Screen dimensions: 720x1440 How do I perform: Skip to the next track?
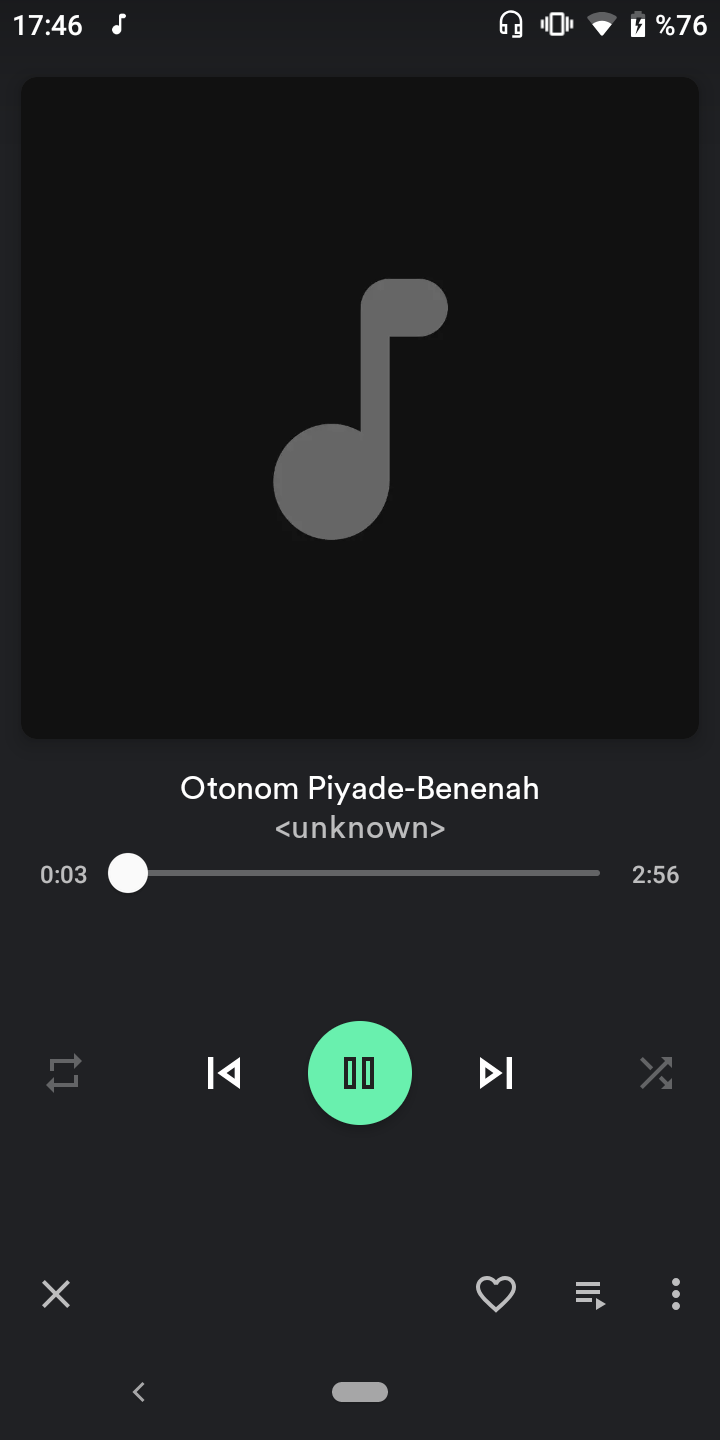tap(496, 1073)
